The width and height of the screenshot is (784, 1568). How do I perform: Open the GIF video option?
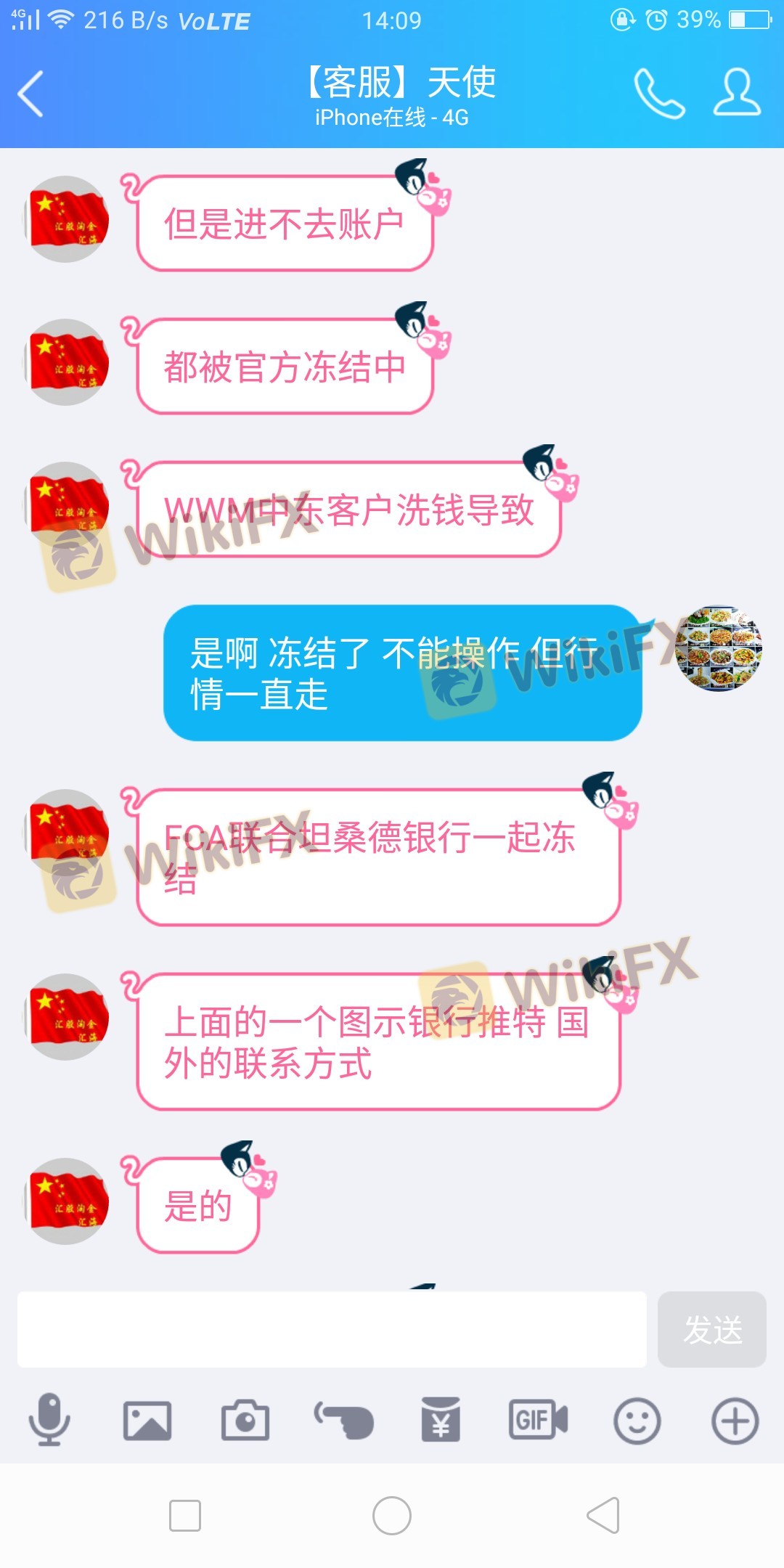tap(538, 1420)
